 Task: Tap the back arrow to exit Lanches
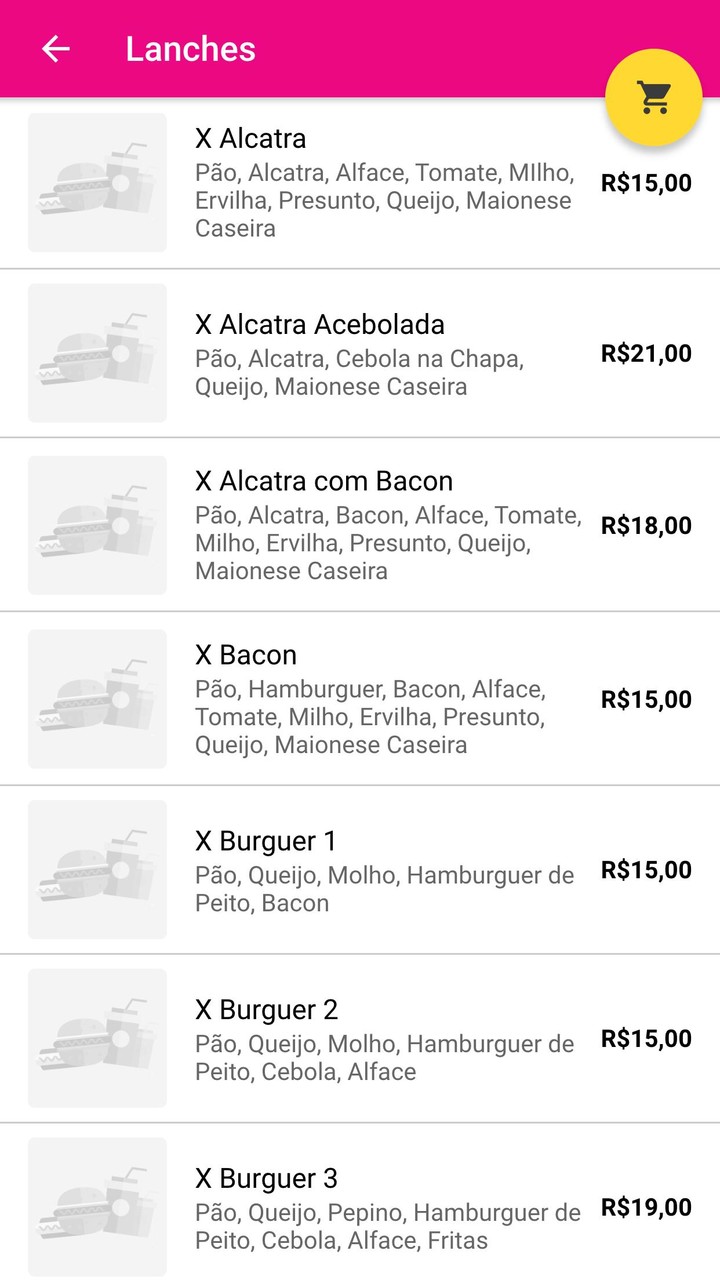tap(55, 48)
